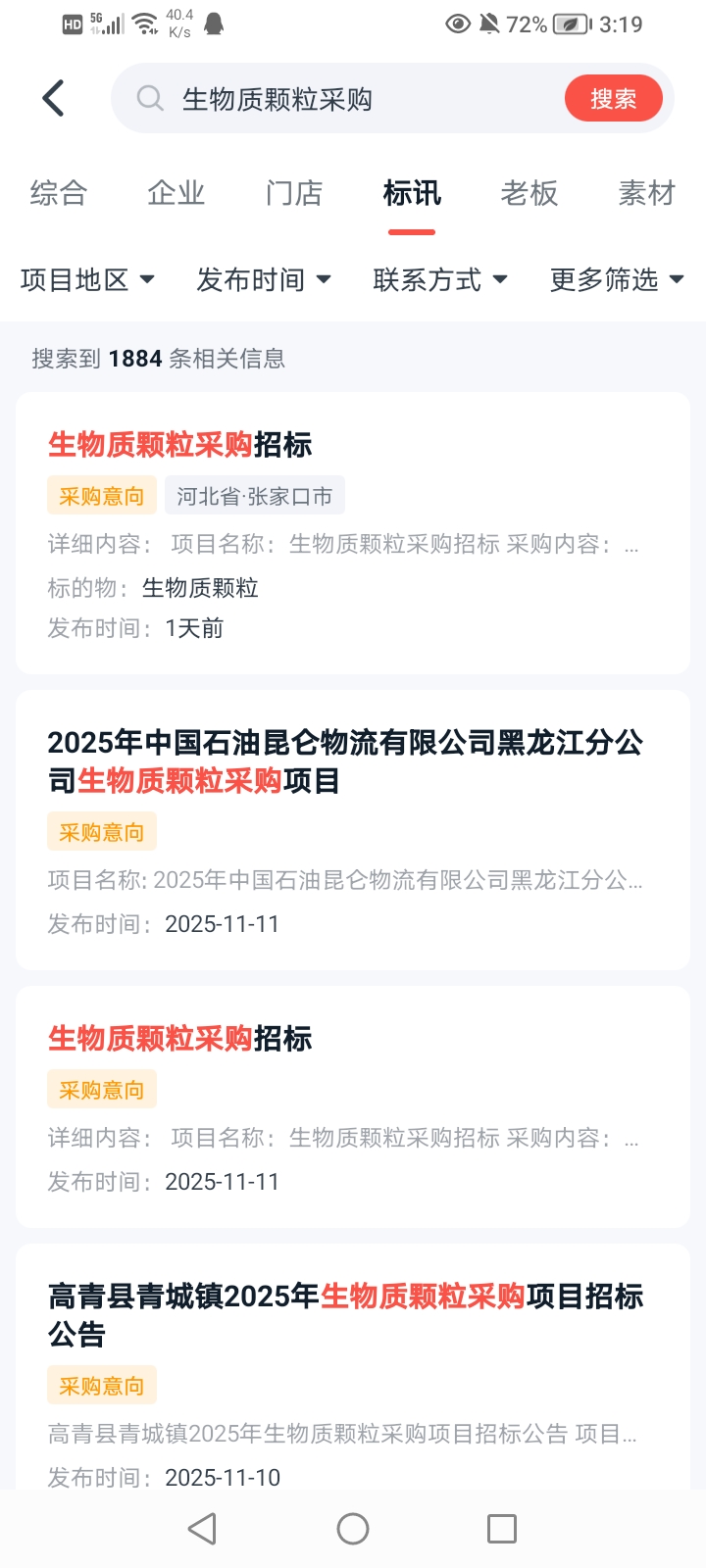Select the 标讯 tab
Viewport: 706px width, 1568px height.
pos(412,193)
